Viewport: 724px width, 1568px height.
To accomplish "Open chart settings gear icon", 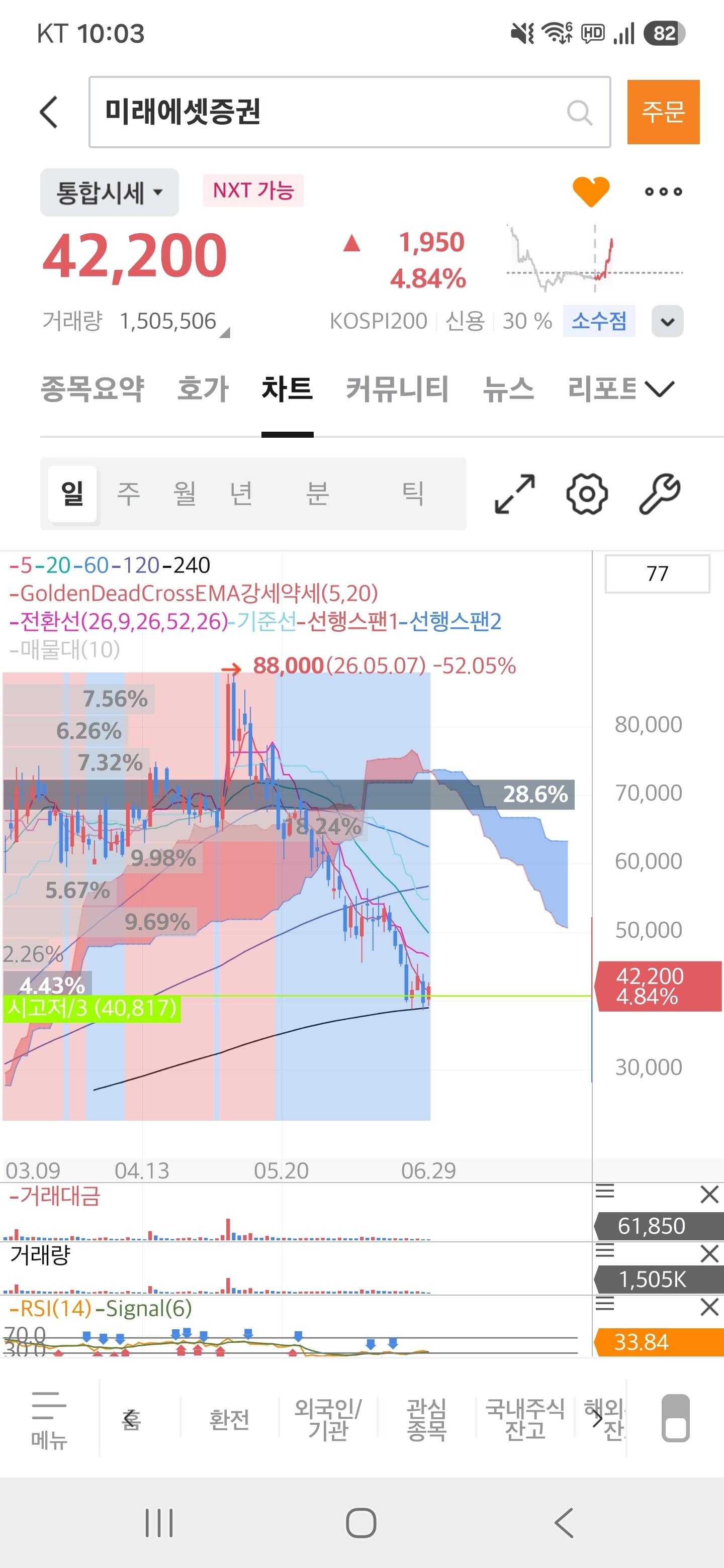I will tap(587, 494).
